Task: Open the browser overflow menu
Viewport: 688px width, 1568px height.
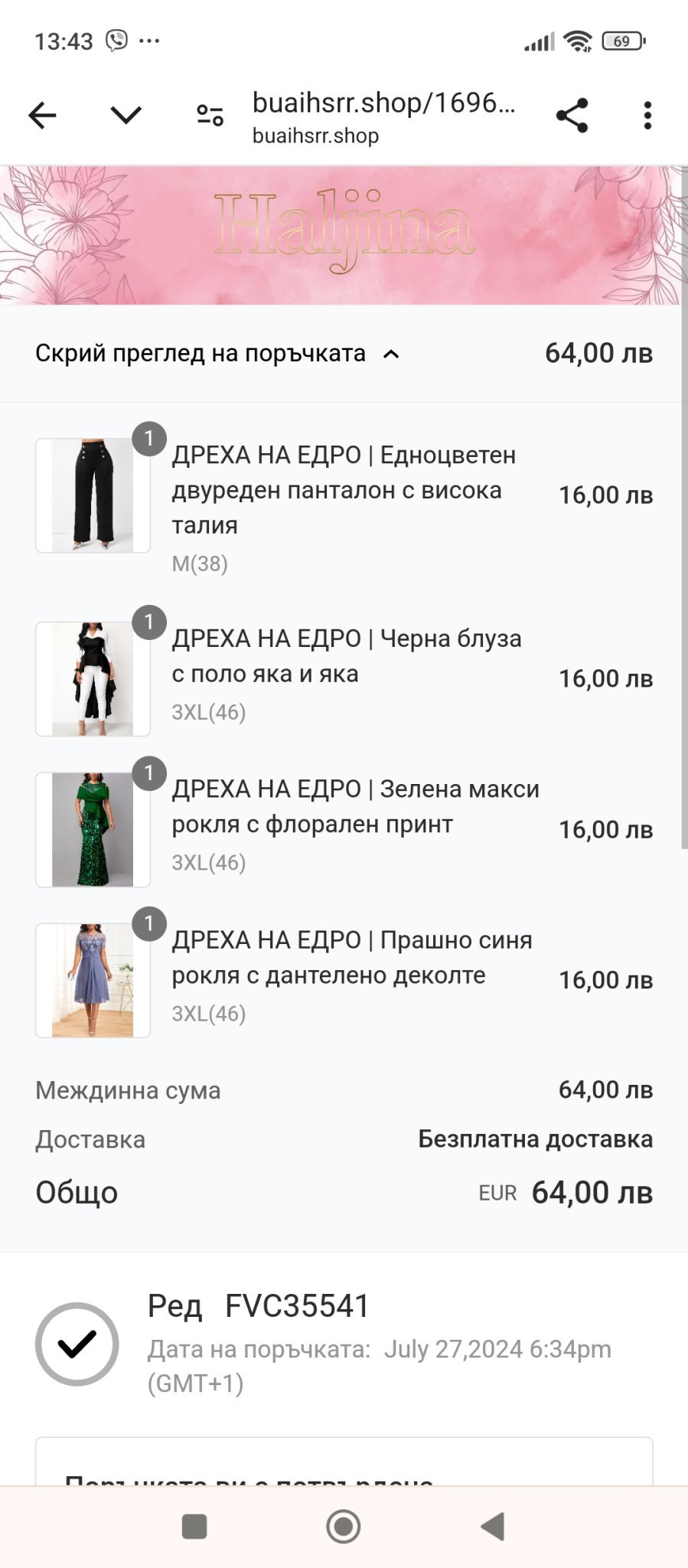Action: (647, 116)
